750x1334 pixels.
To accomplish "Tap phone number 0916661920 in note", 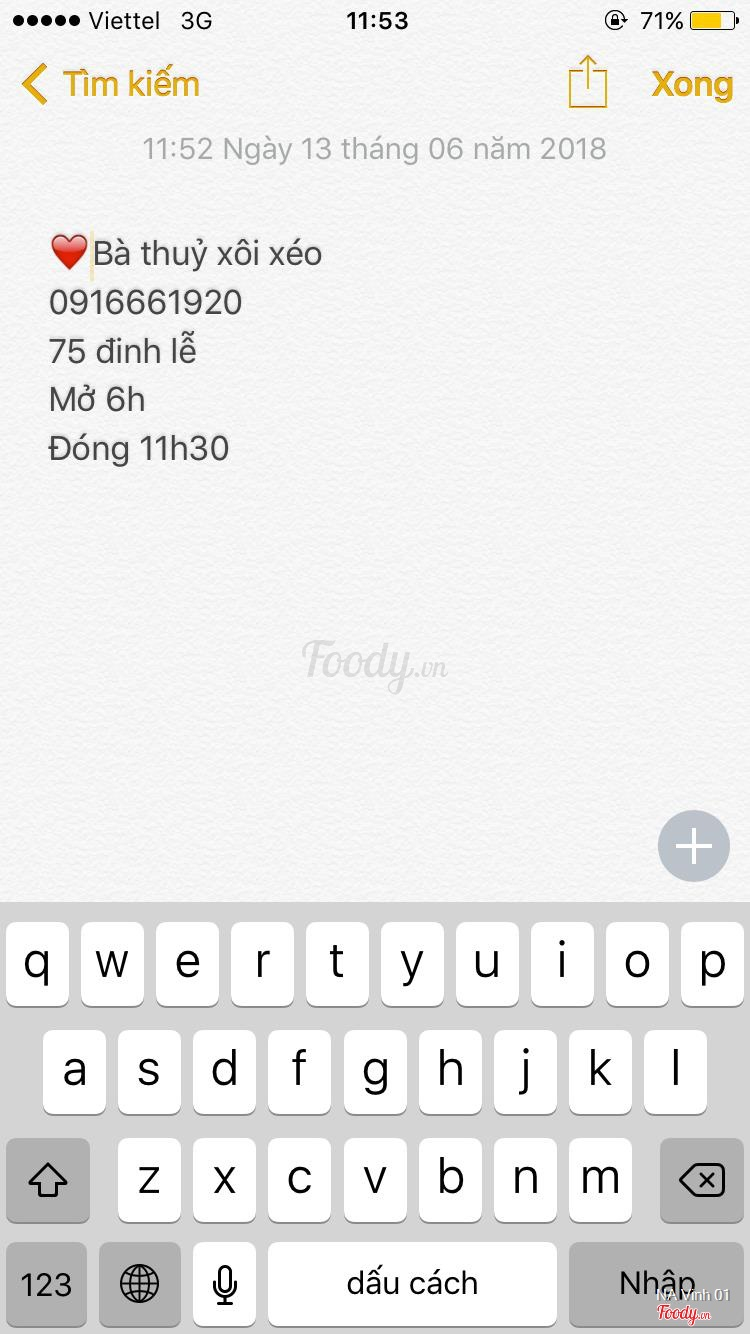I will tap(146, 302).
